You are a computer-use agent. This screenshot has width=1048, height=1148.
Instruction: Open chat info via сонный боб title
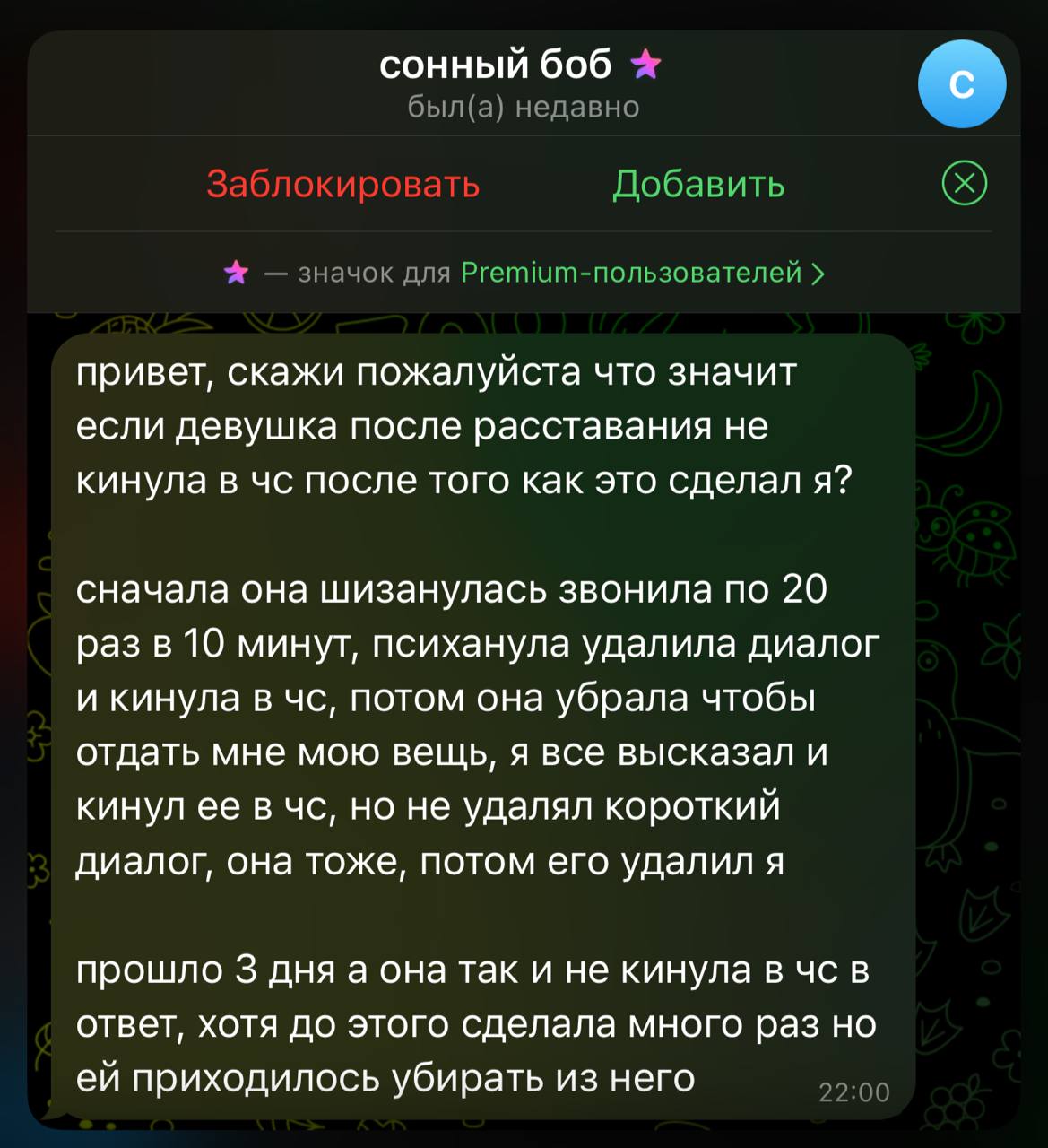tap(495, 65)
